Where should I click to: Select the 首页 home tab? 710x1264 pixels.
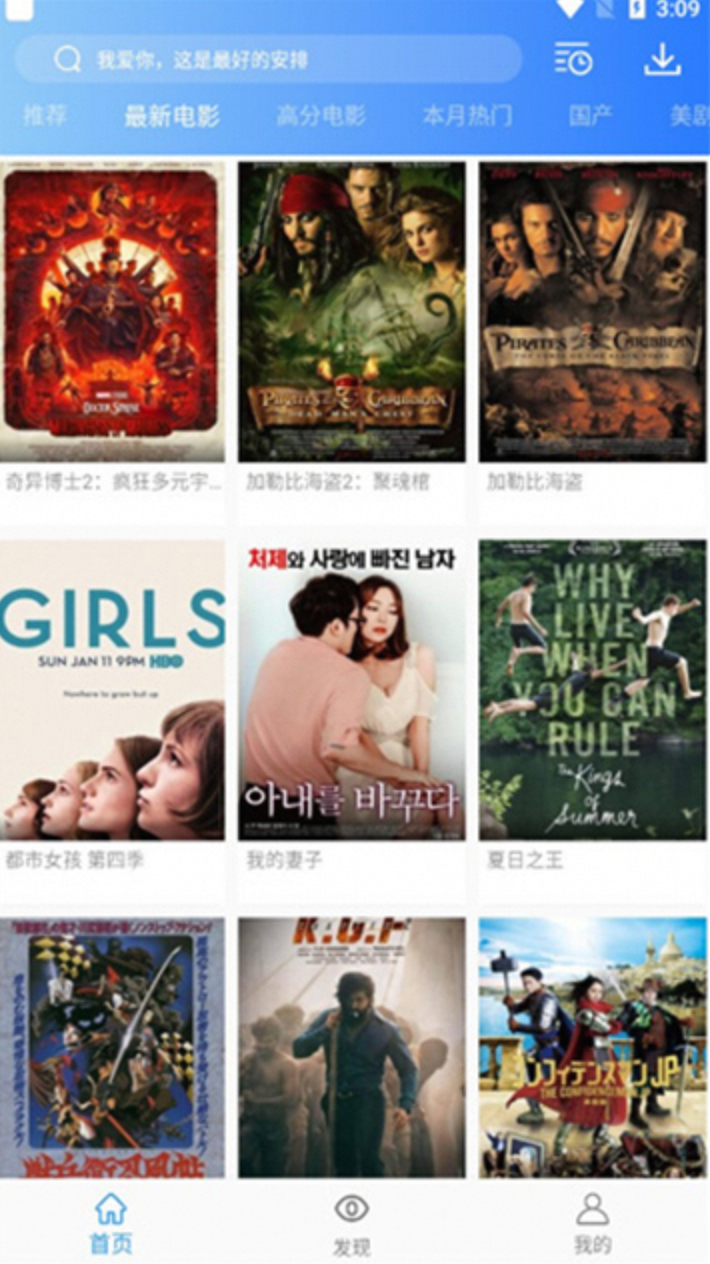[110, 1224]
